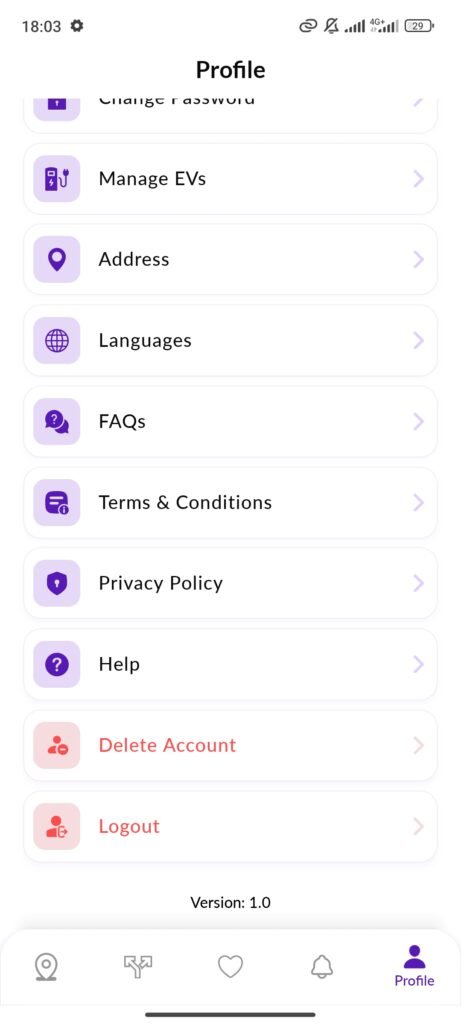
Task: Switch to the map location tab
Action: point(46,967)
